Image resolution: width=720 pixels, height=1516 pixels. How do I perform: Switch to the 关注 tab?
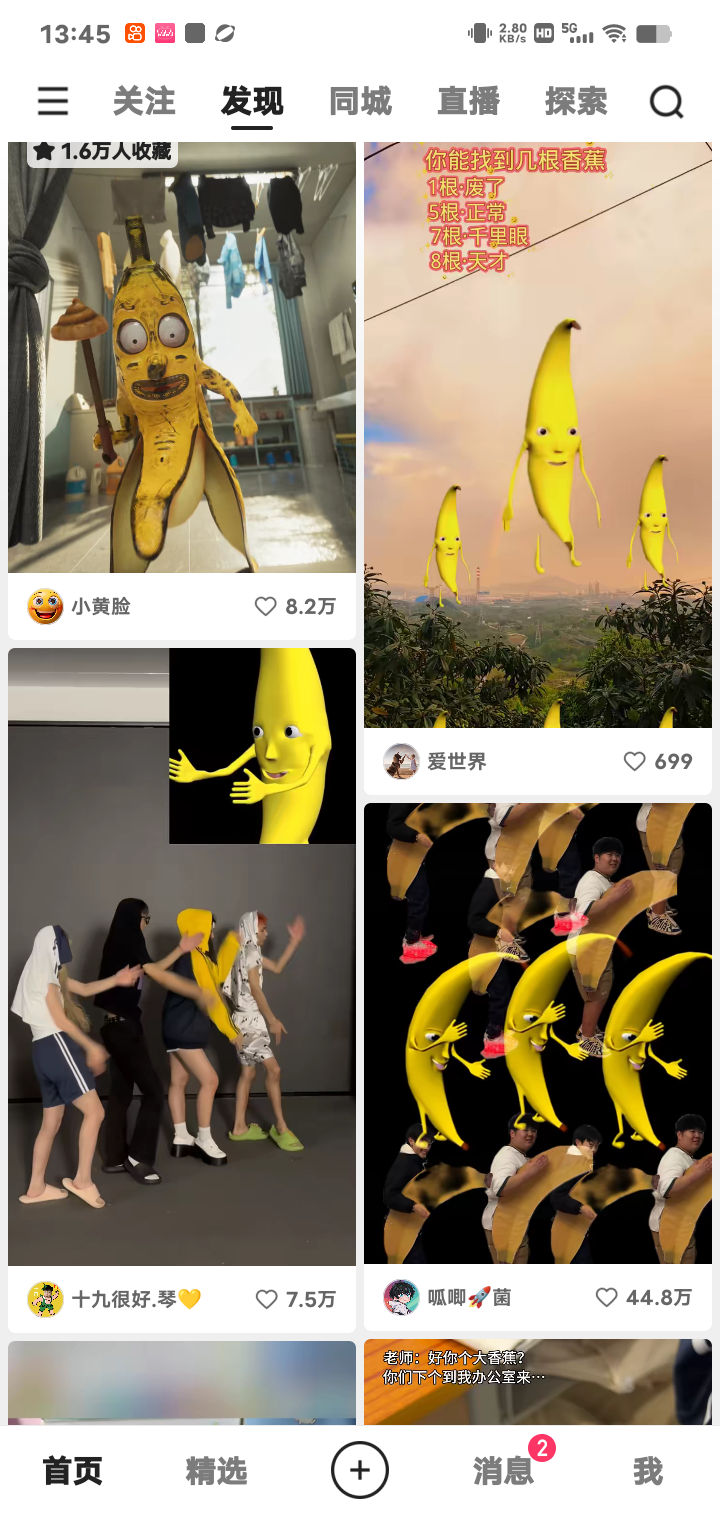(x=144, y=101)
